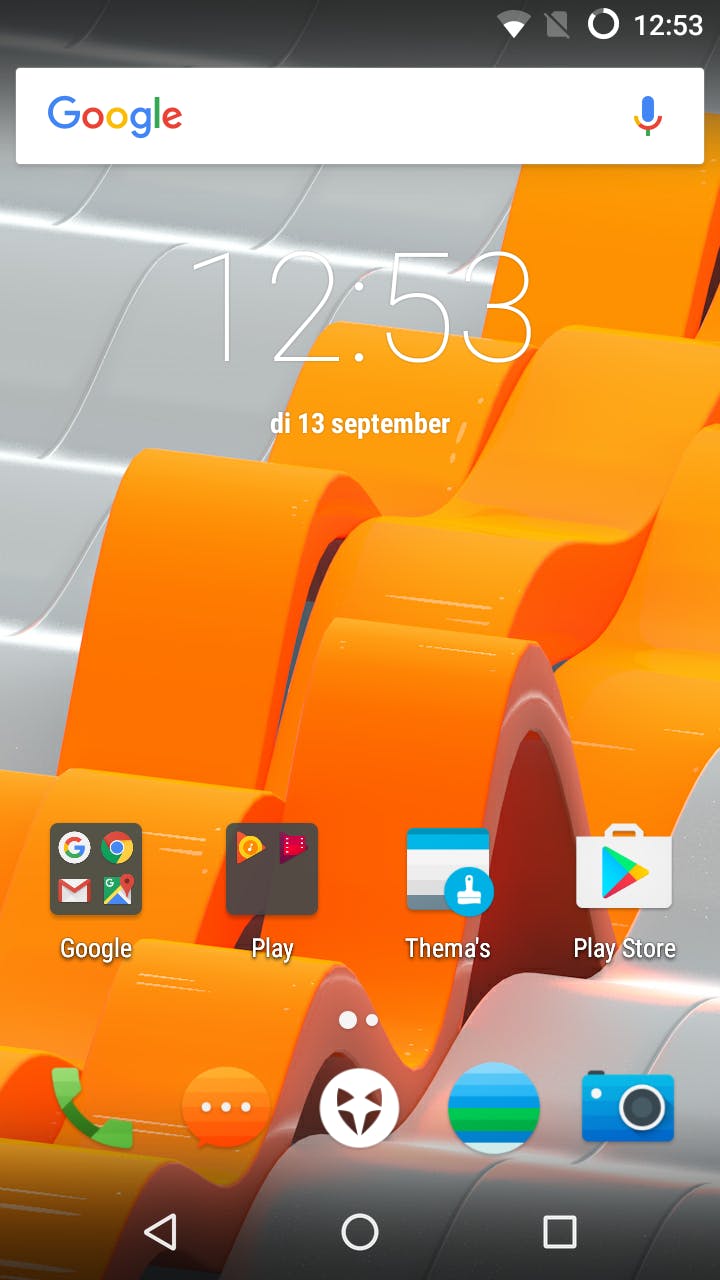720x1280 pixels.
Task: Open the Play Store
Action: [x=624, y=867]
